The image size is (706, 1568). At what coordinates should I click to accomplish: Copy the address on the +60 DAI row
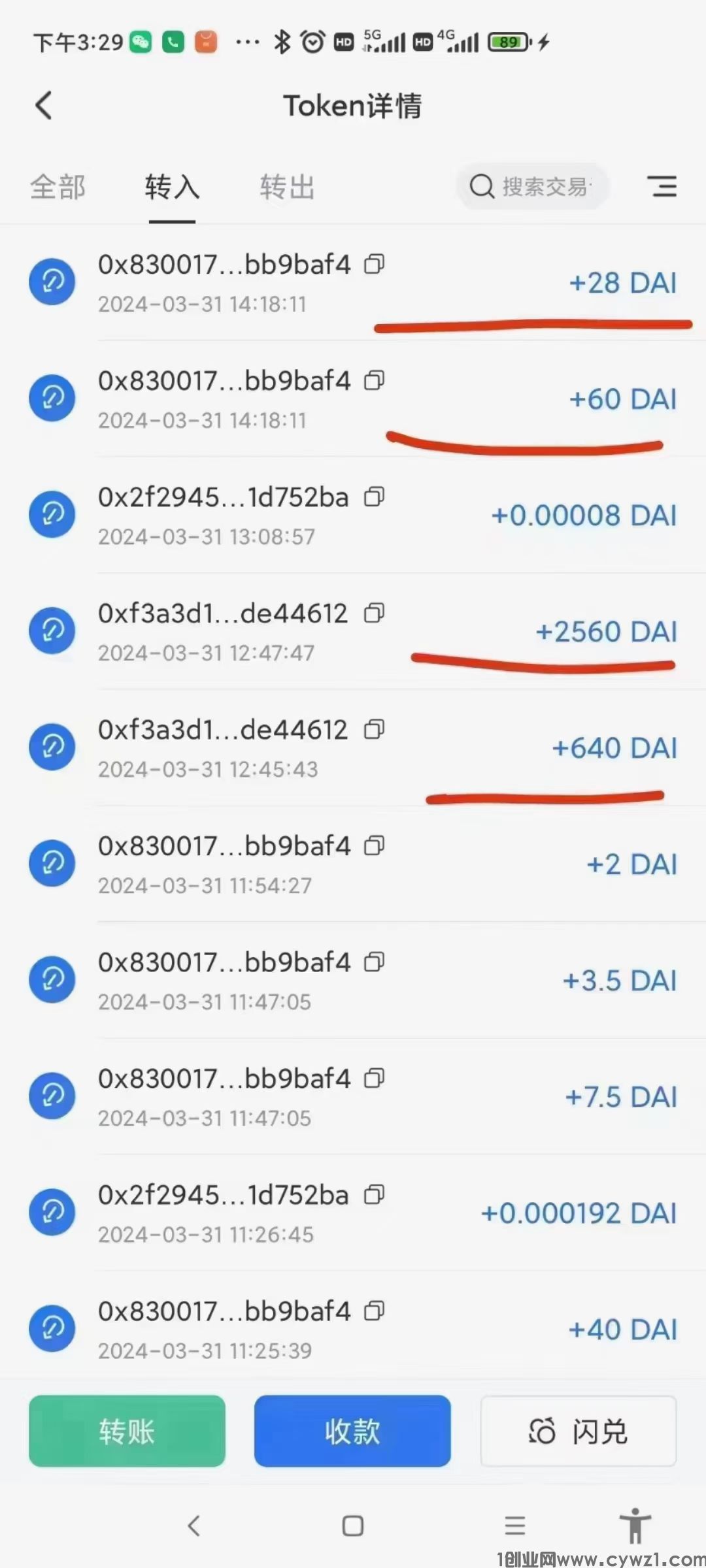[x=375, y=380]
